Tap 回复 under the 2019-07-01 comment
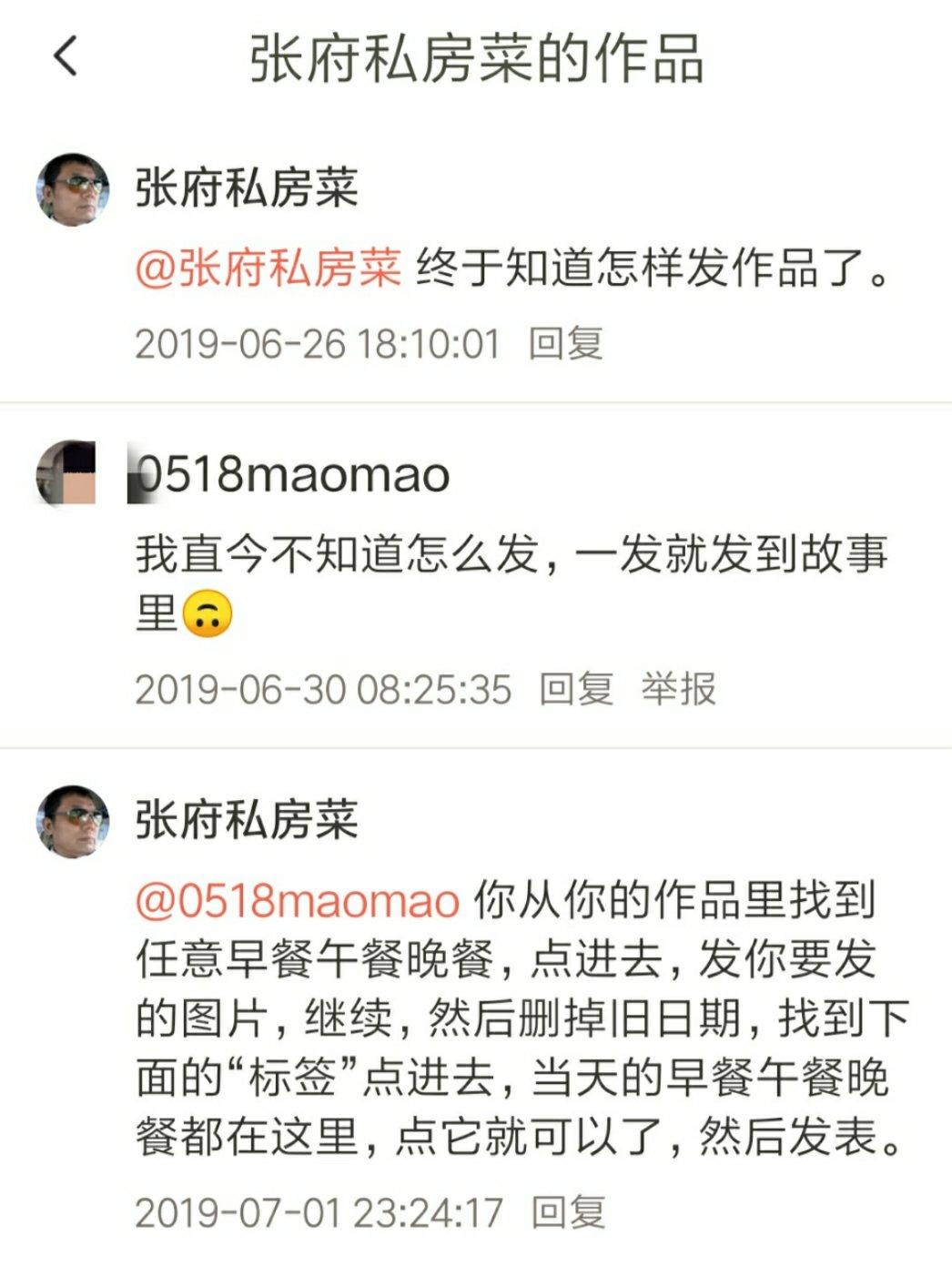 coord(568,1212)
